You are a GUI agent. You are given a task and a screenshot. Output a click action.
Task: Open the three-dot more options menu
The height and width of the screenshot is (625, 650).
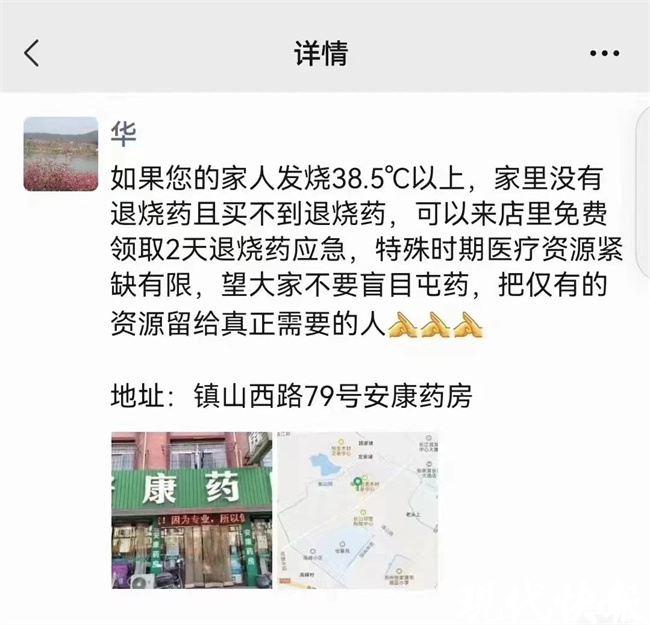[604, 53]
